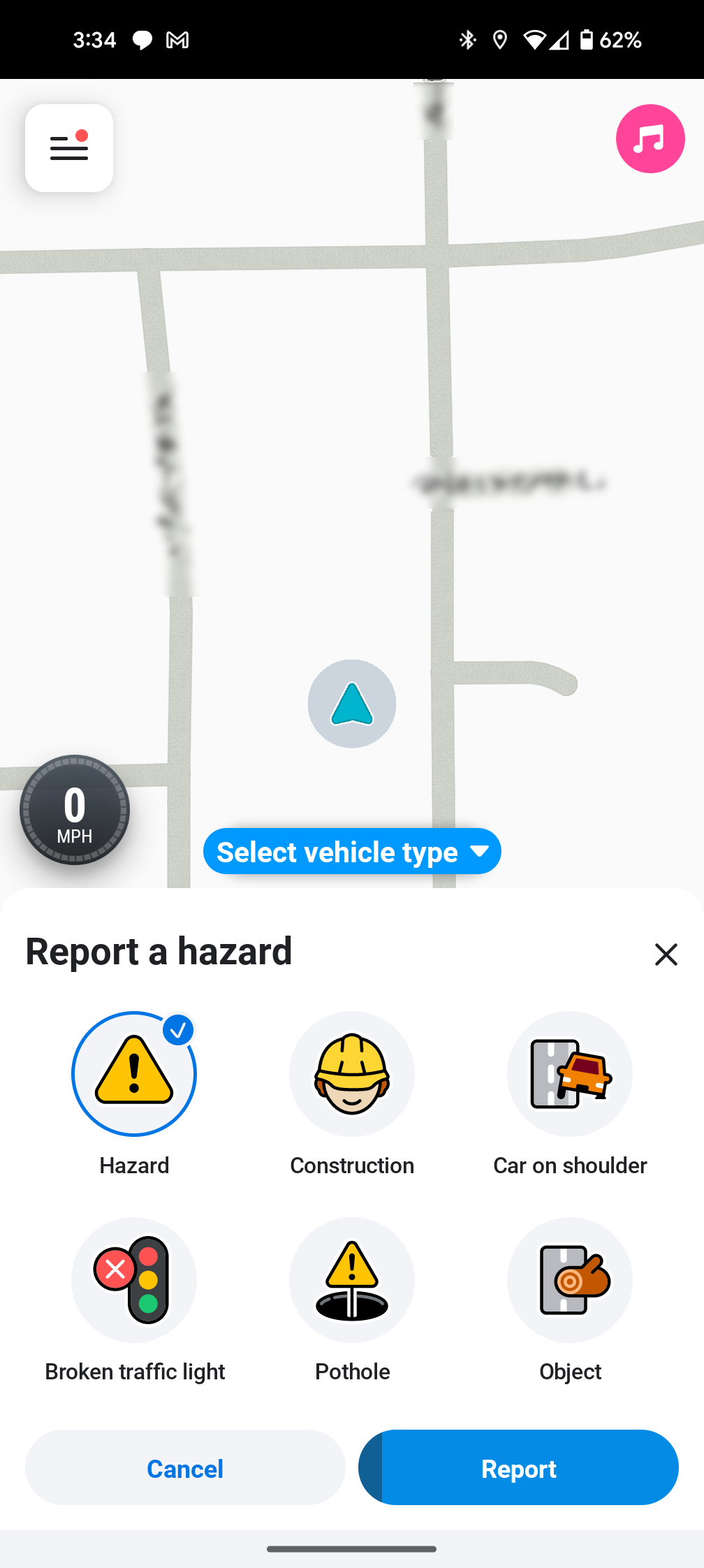Viewport: 704px width, 1568px height.
Task: Open the music player button
Action: pos(650,138)
